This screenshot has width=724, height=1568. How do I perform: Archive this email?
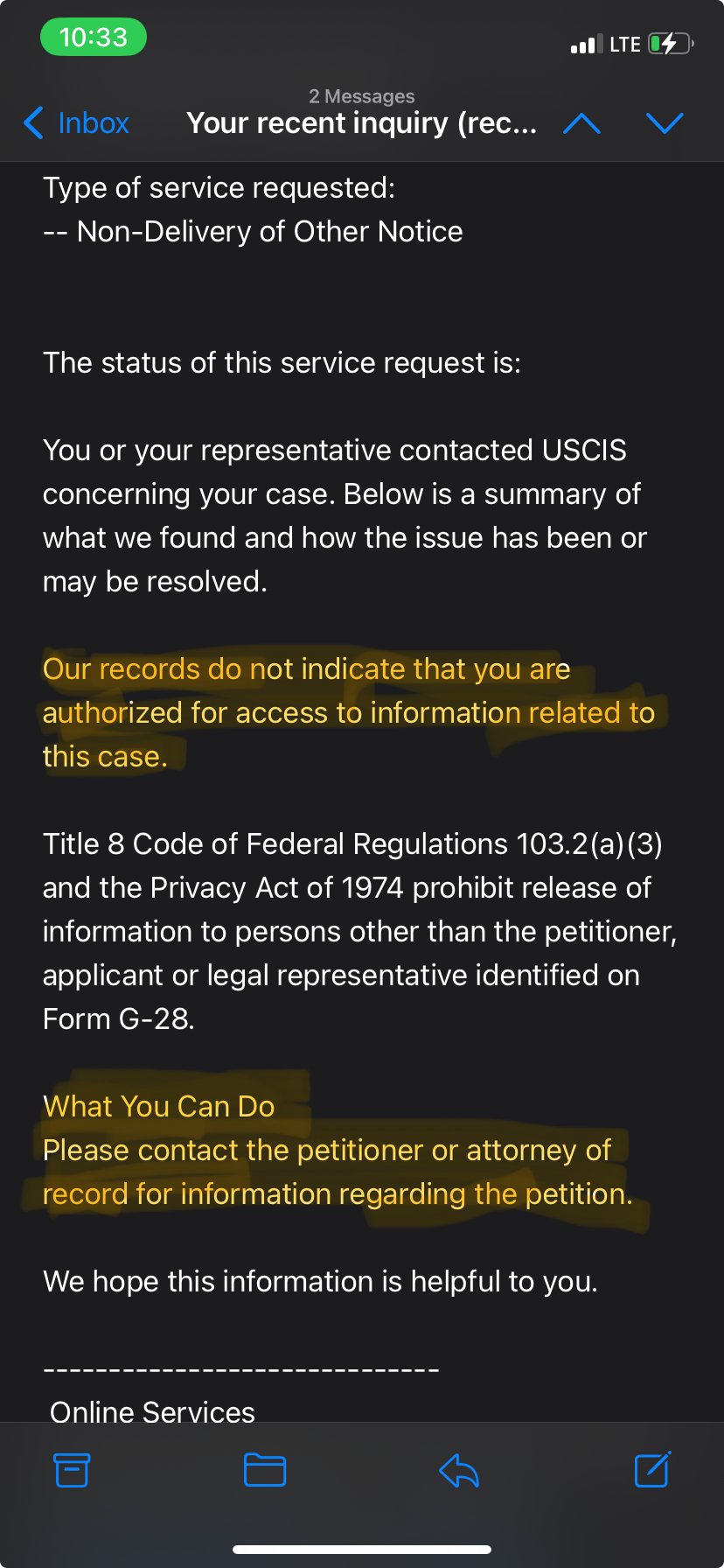coord(72,1470)
